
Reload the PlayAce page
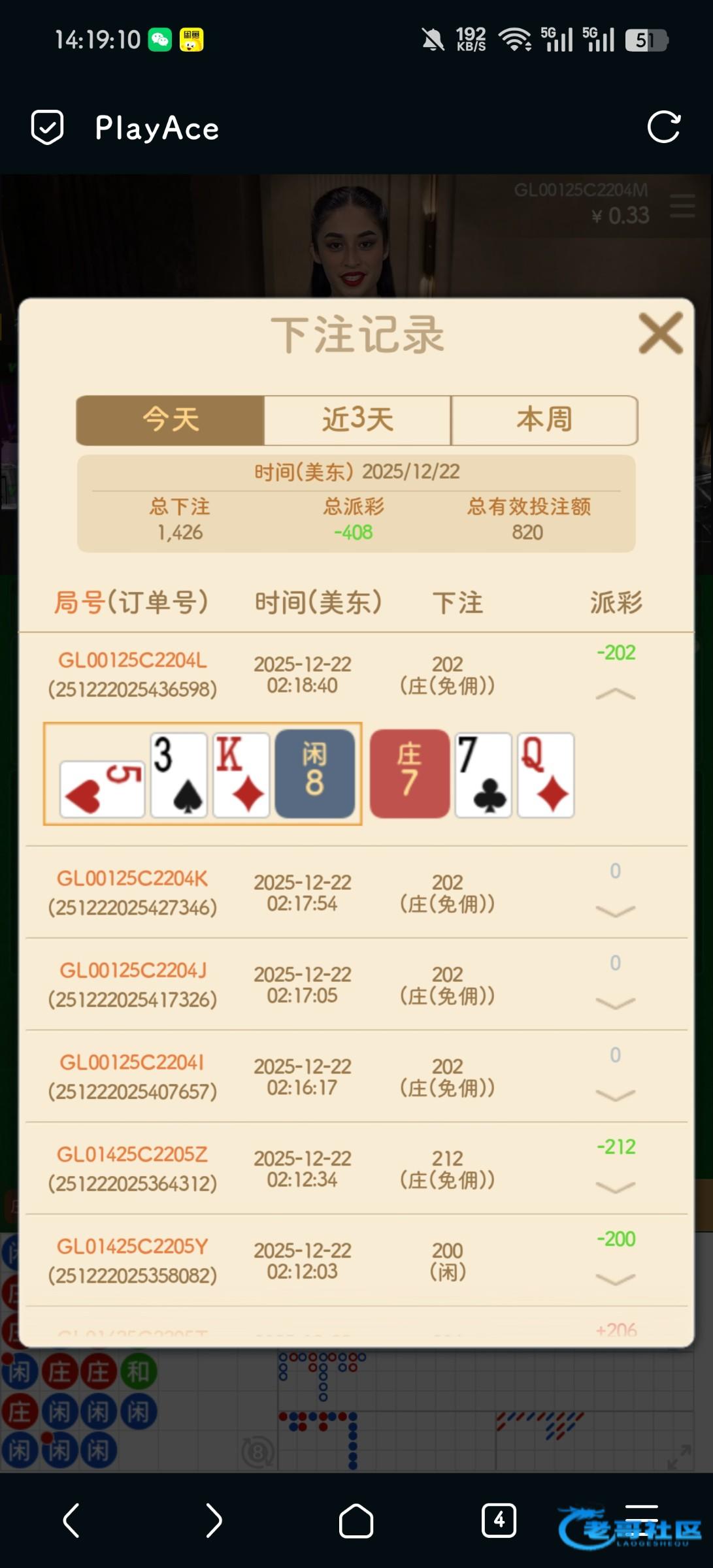click(x=663, y=127)
